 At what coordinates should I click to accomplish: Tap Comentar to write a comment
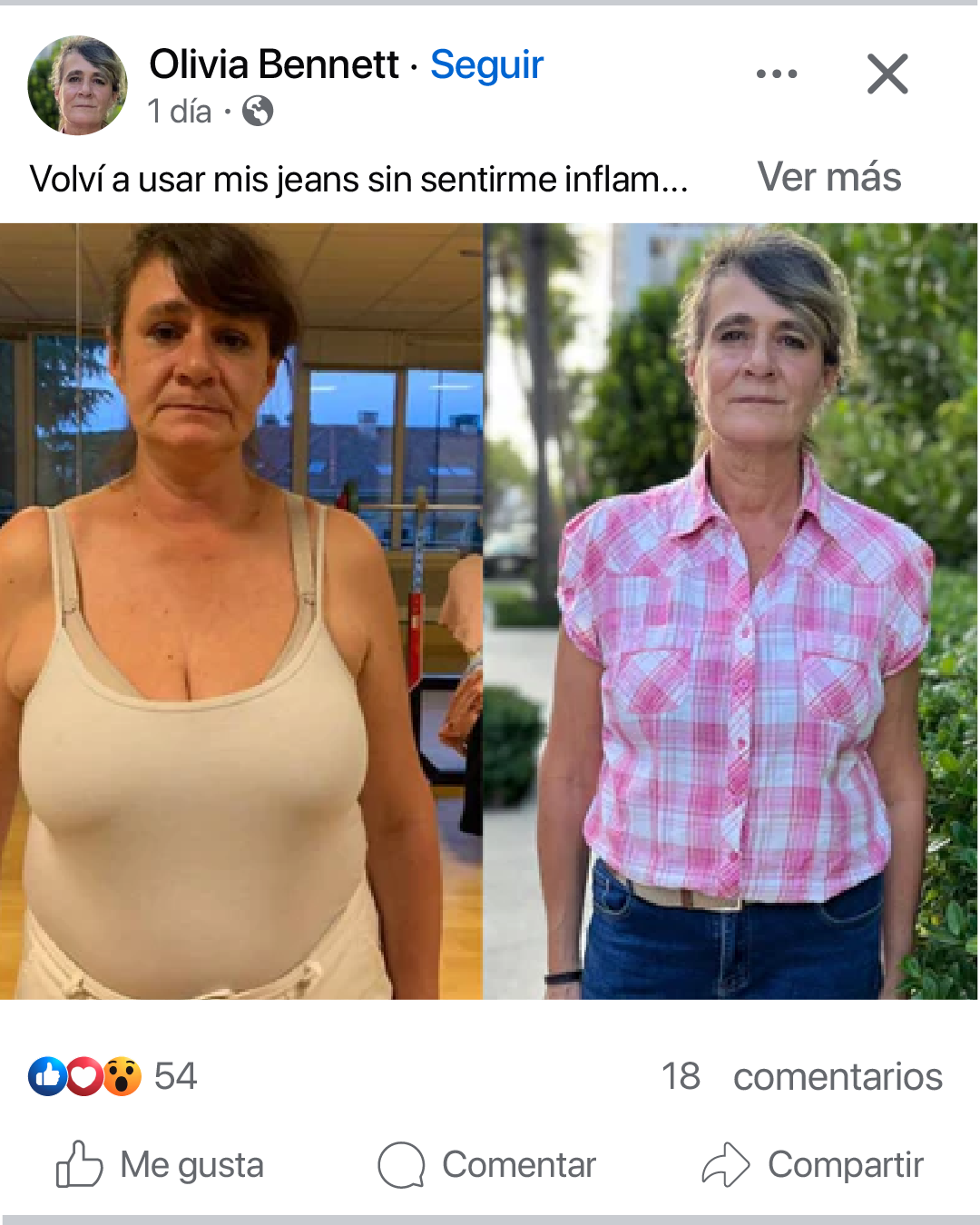(487, 1164)
